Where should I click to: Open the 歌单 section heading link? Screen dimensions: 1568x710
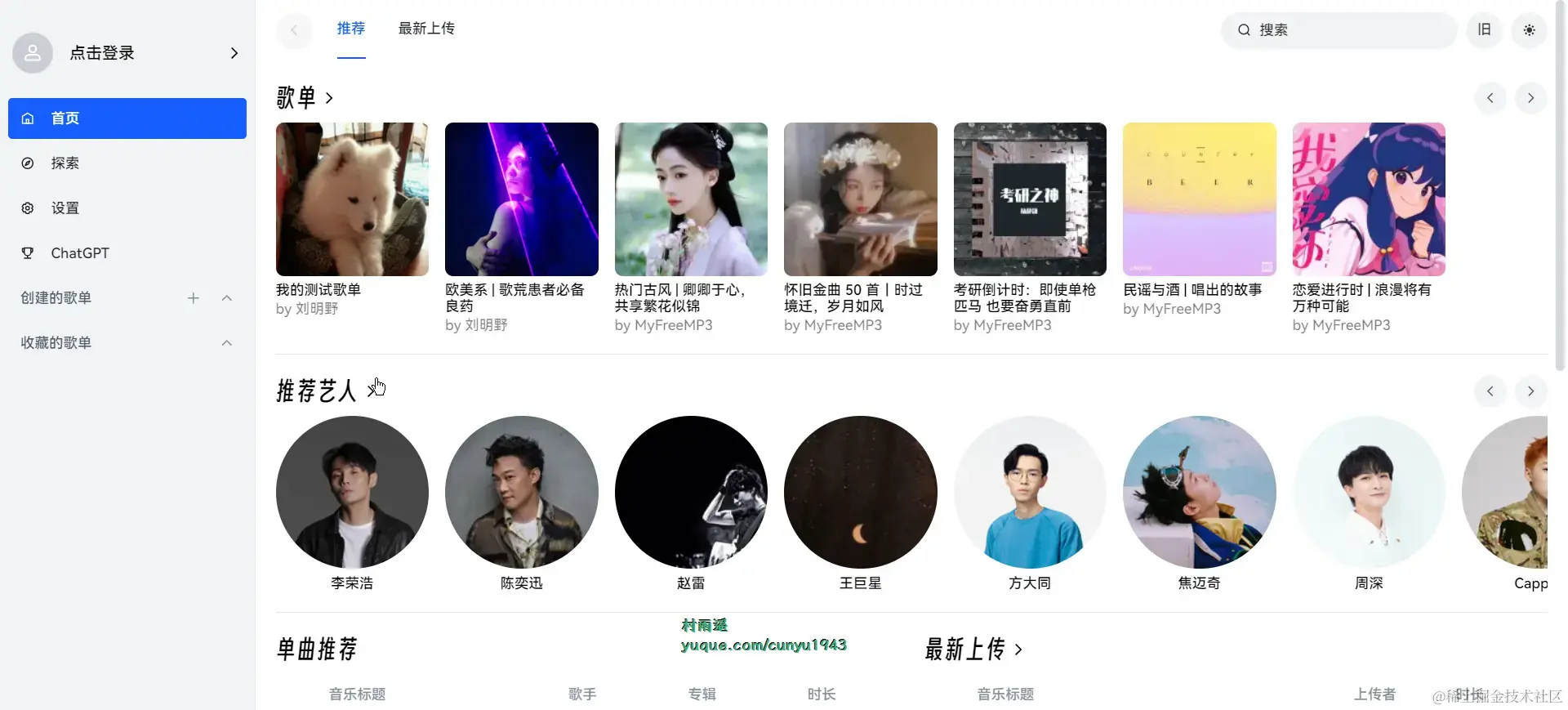click(305, 98)
